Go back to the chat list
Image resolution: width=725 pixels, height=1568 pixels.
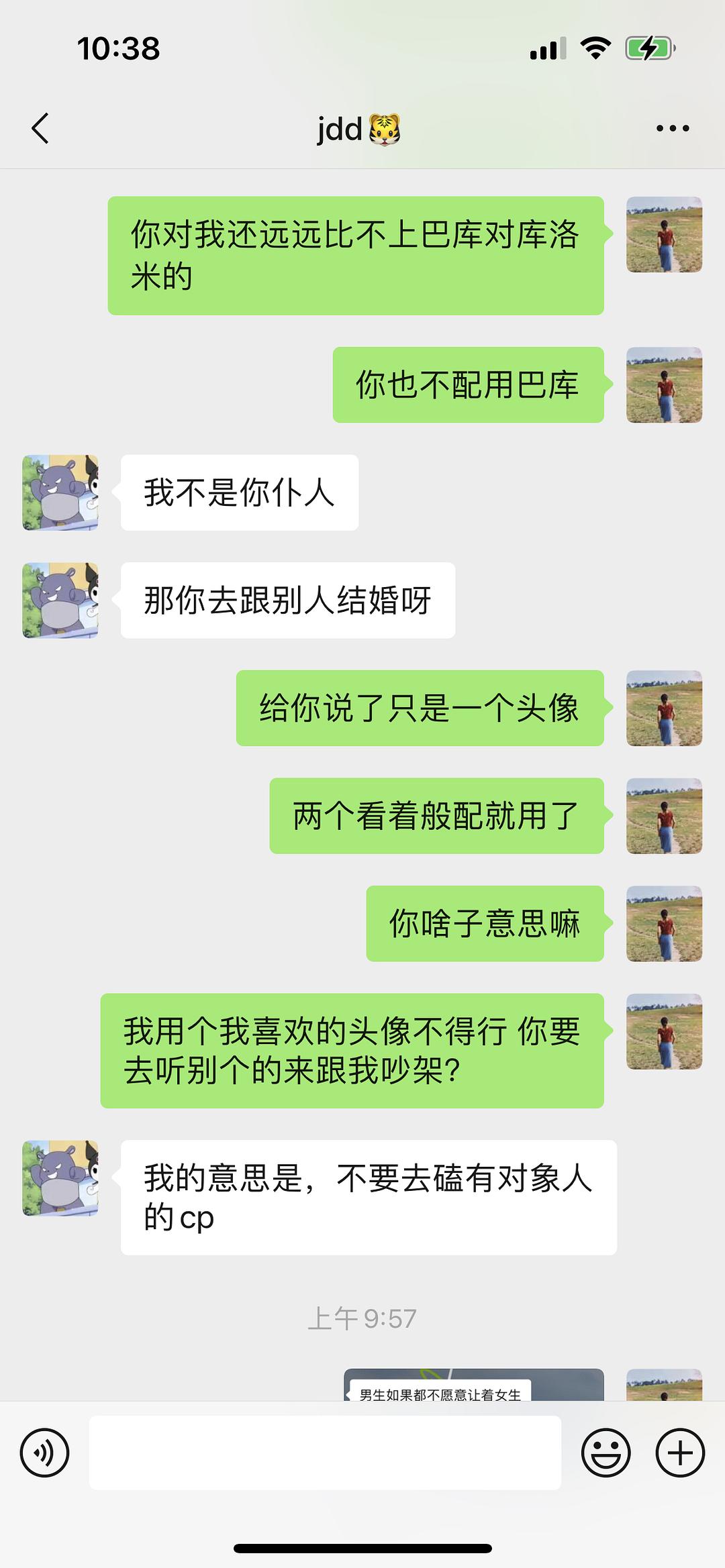pos(40,128)
